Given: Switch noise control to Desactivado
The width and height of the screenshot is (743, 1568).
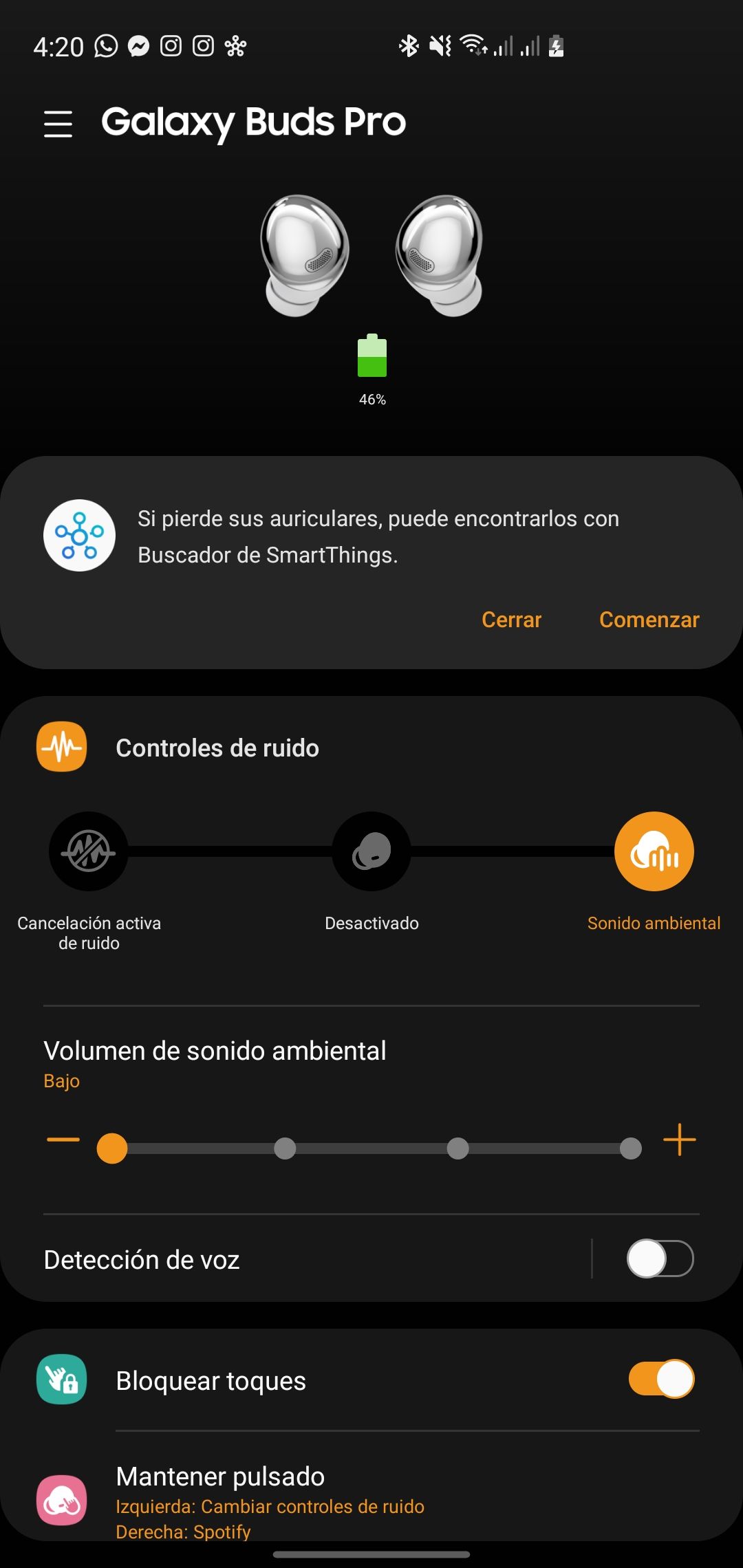Looking at the screenshot, I should [371, 851].
